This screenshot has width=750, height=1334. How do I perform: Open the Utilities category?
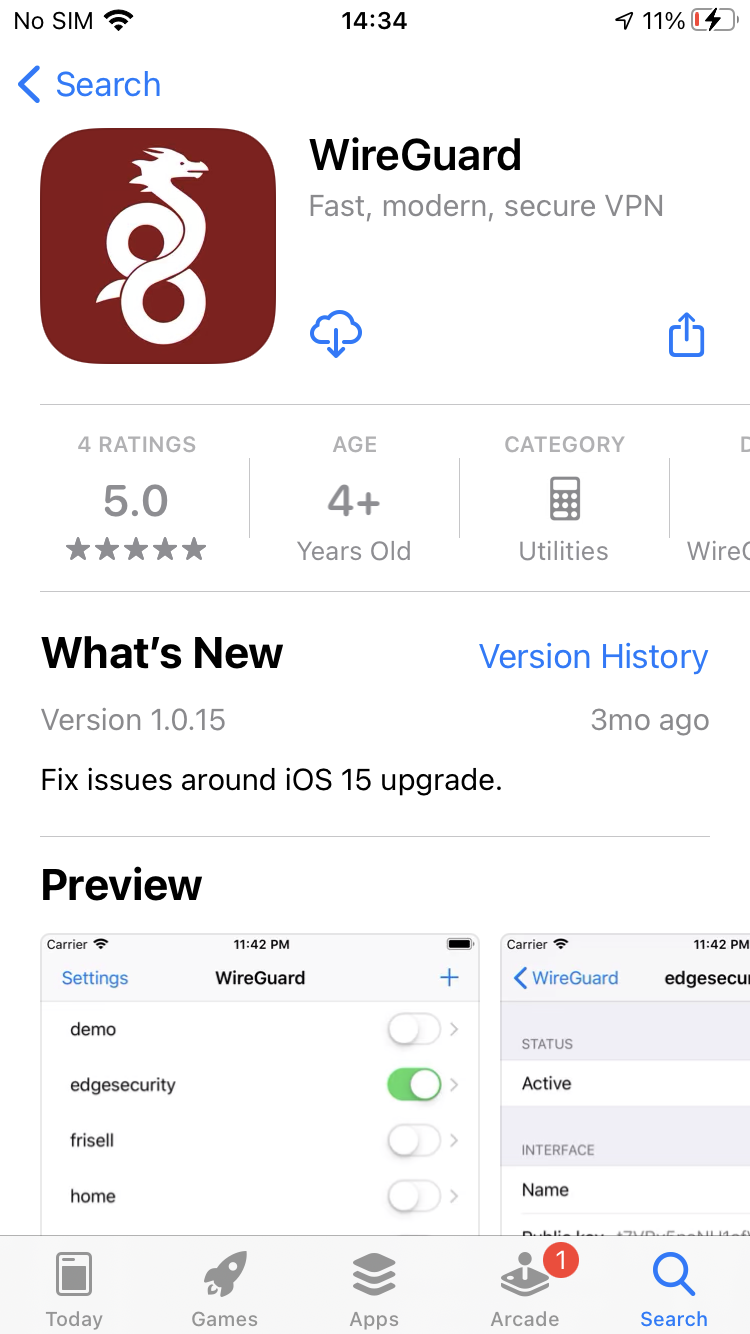point(564,498)
